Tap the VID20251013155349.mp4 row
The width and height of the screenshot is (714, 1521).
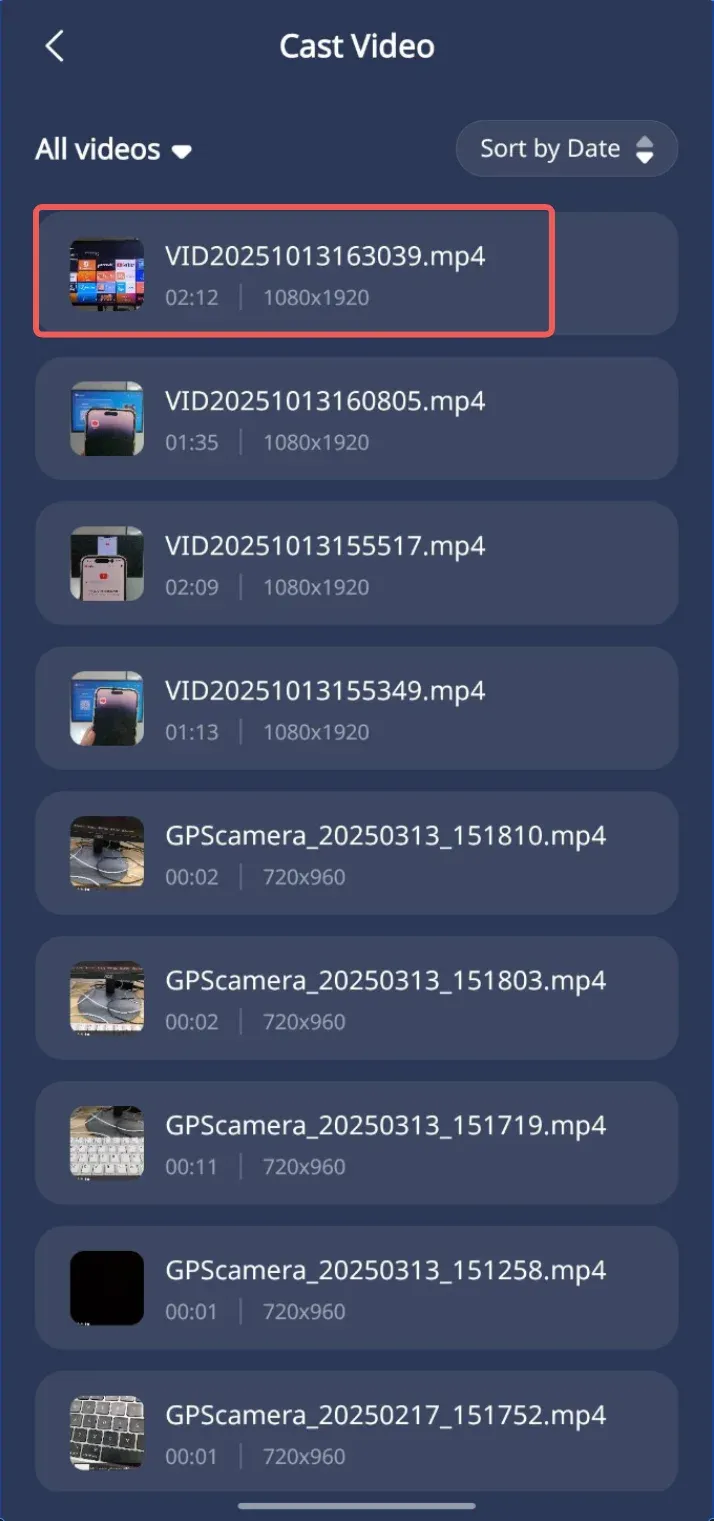[357, 708]
